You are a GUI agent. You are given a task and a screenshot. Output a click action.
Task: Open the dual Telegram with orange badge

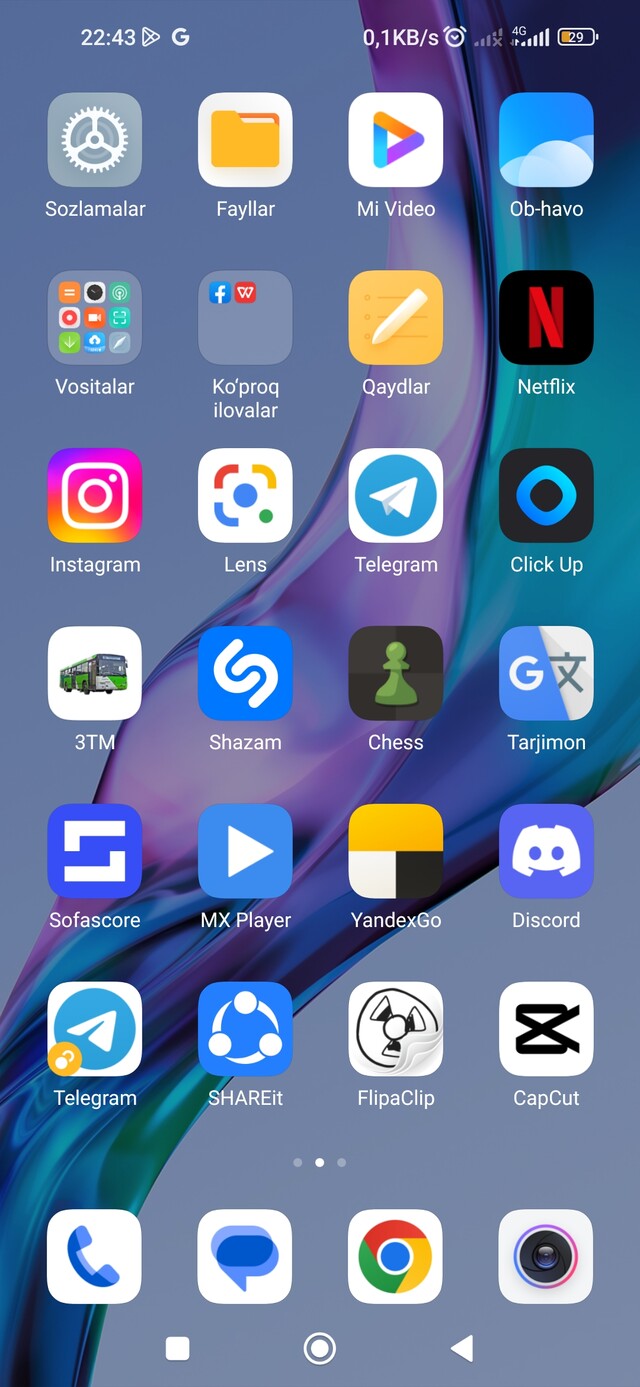[x=95, y=1030]
